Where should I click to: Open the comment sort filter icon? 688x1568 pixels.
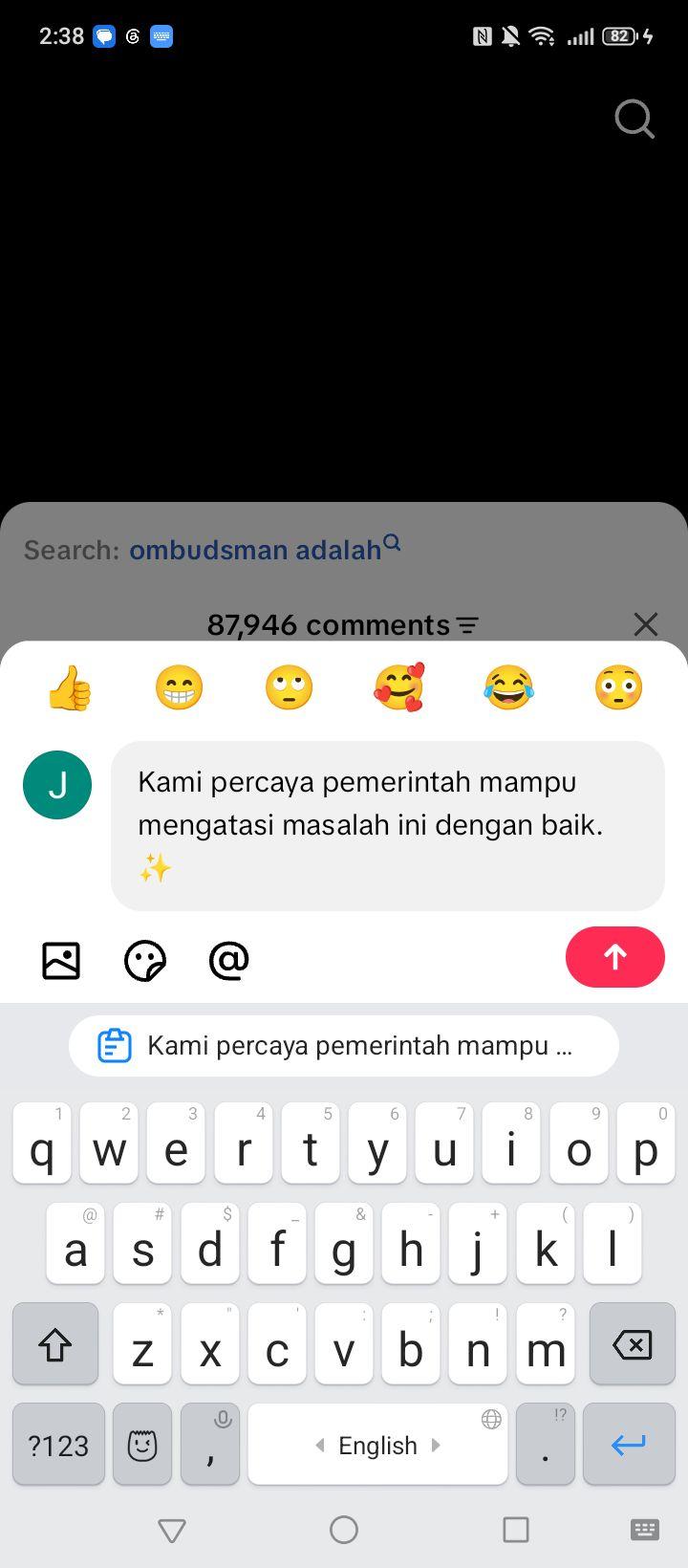tap(467, 625)
